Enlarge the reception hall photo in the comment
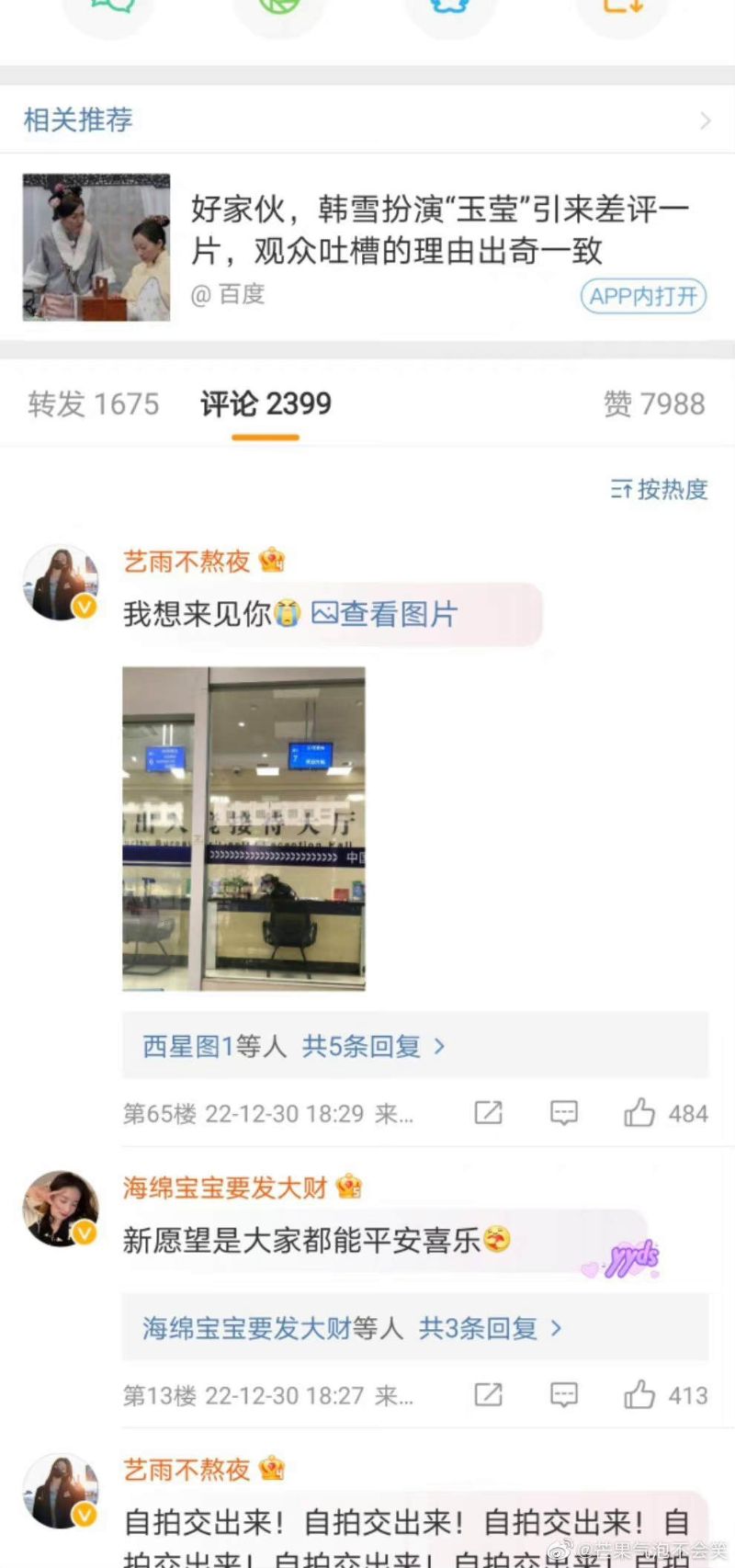This screenshot has width=735, height=1568. pyautogui.click(x=243, y=828)
